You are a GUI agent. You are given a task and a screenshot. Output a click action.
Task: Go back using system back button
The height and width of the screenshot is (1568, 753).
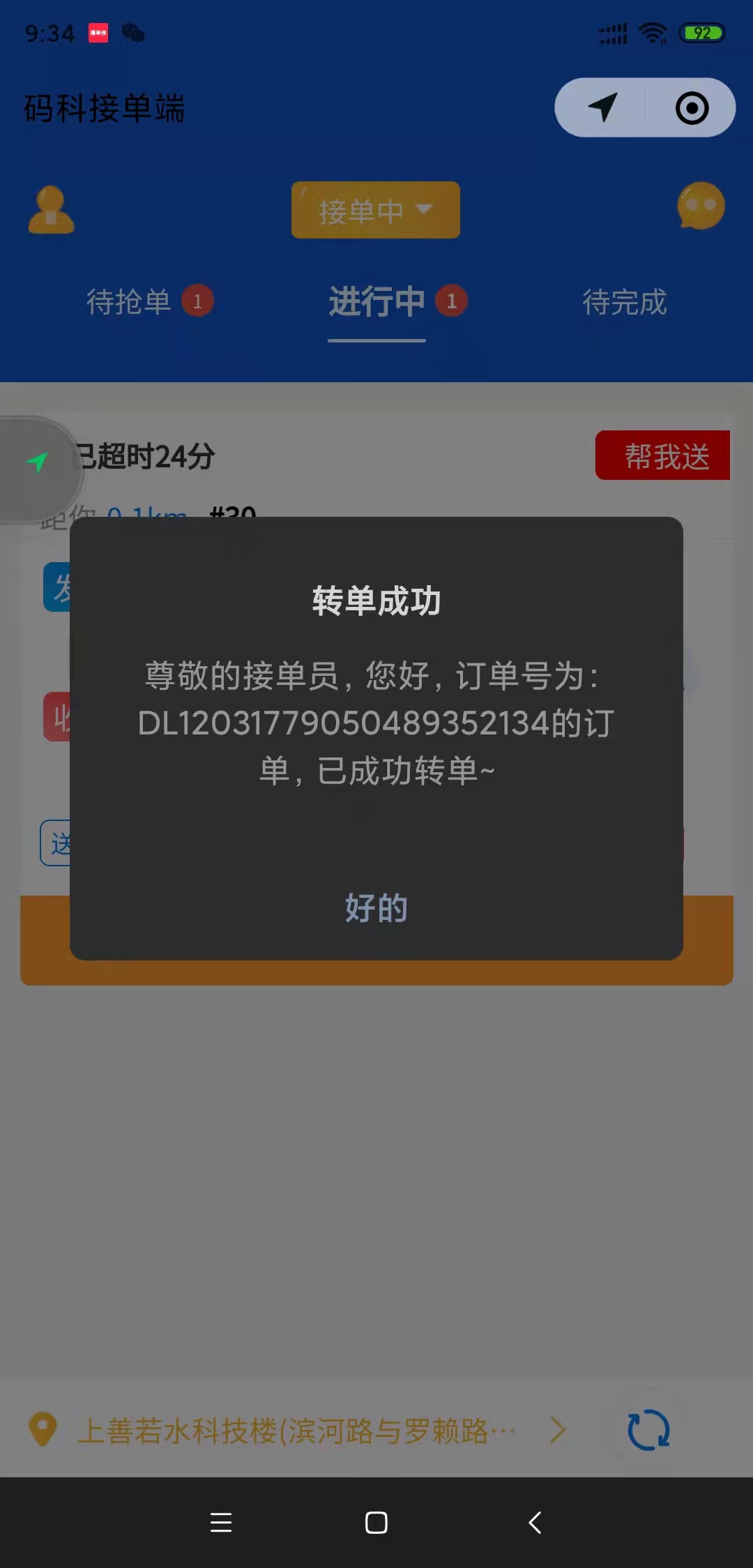pyautogui.click(x=535, y=1522)
